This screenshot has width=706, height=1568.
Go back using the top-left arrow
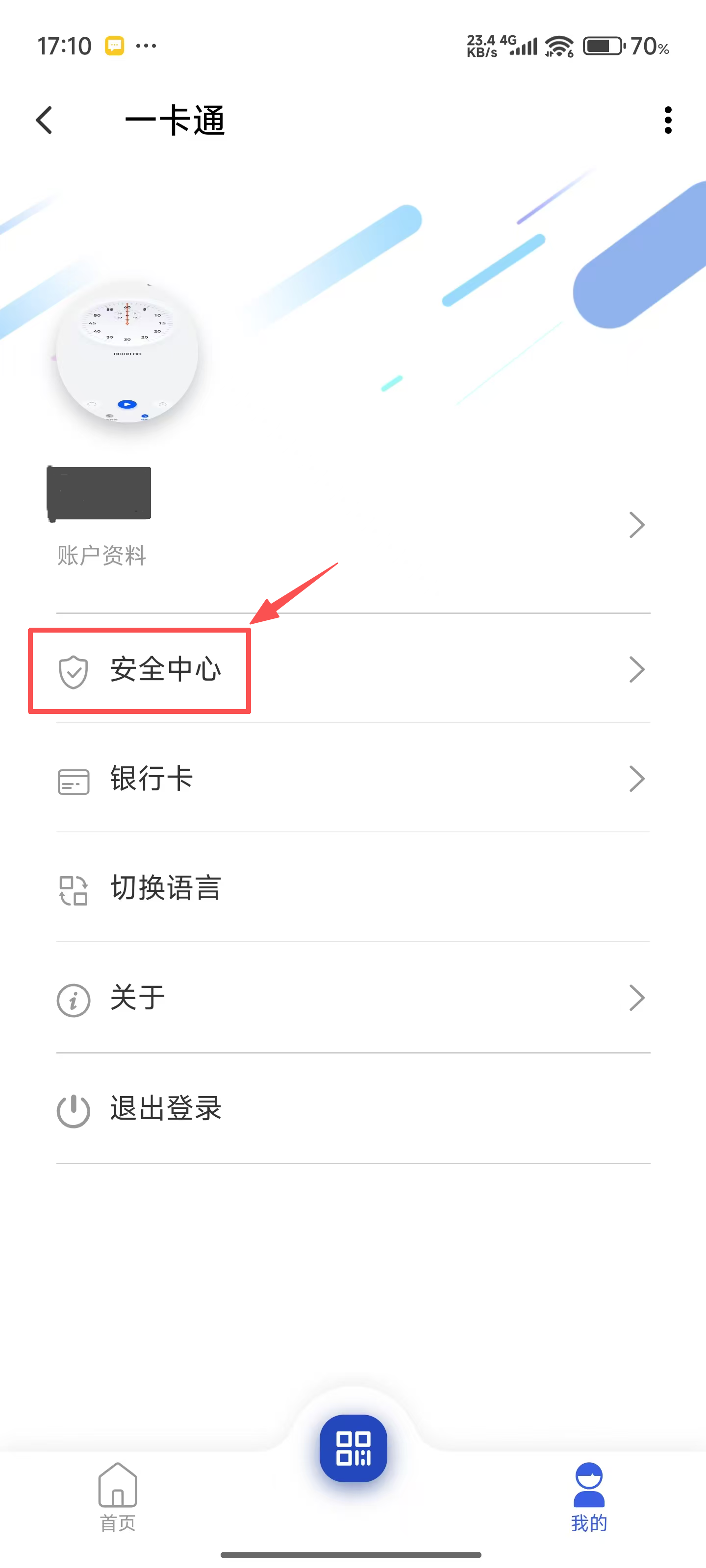coord(45,120)
